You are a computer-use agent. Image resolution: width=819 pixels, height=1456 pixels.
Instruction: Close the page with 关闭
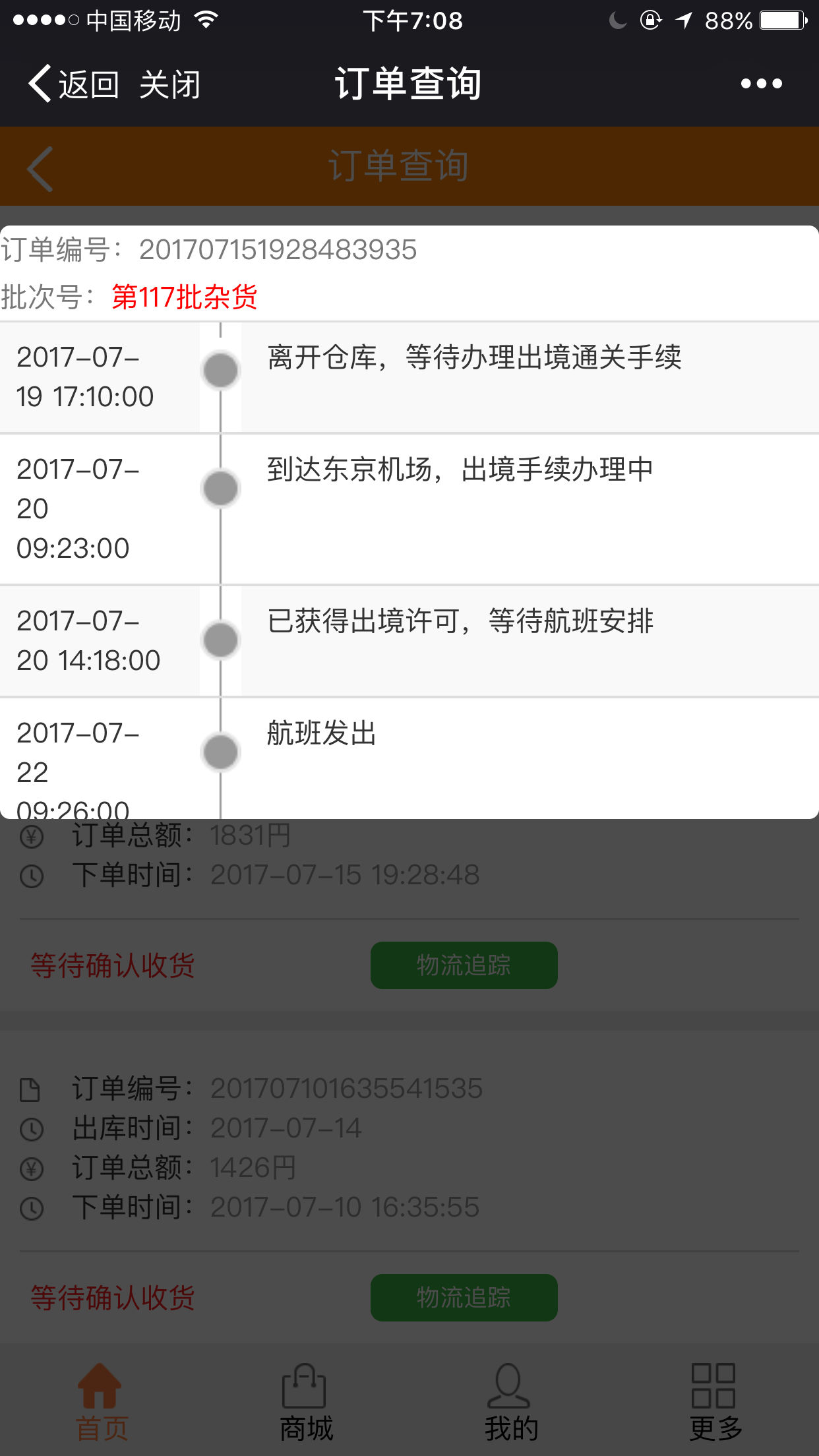pos(169,84)
